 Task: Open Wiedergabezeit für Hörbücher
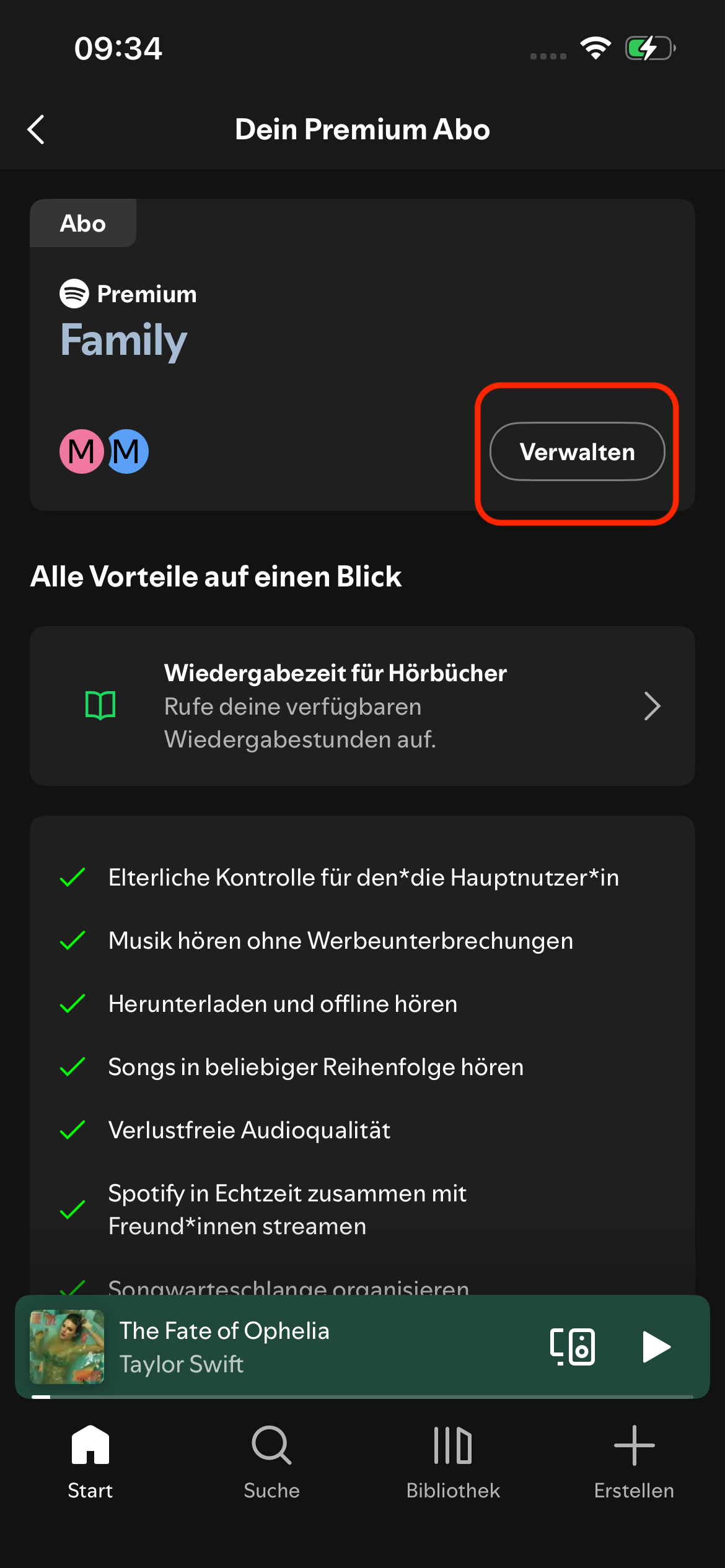point(362,706)
